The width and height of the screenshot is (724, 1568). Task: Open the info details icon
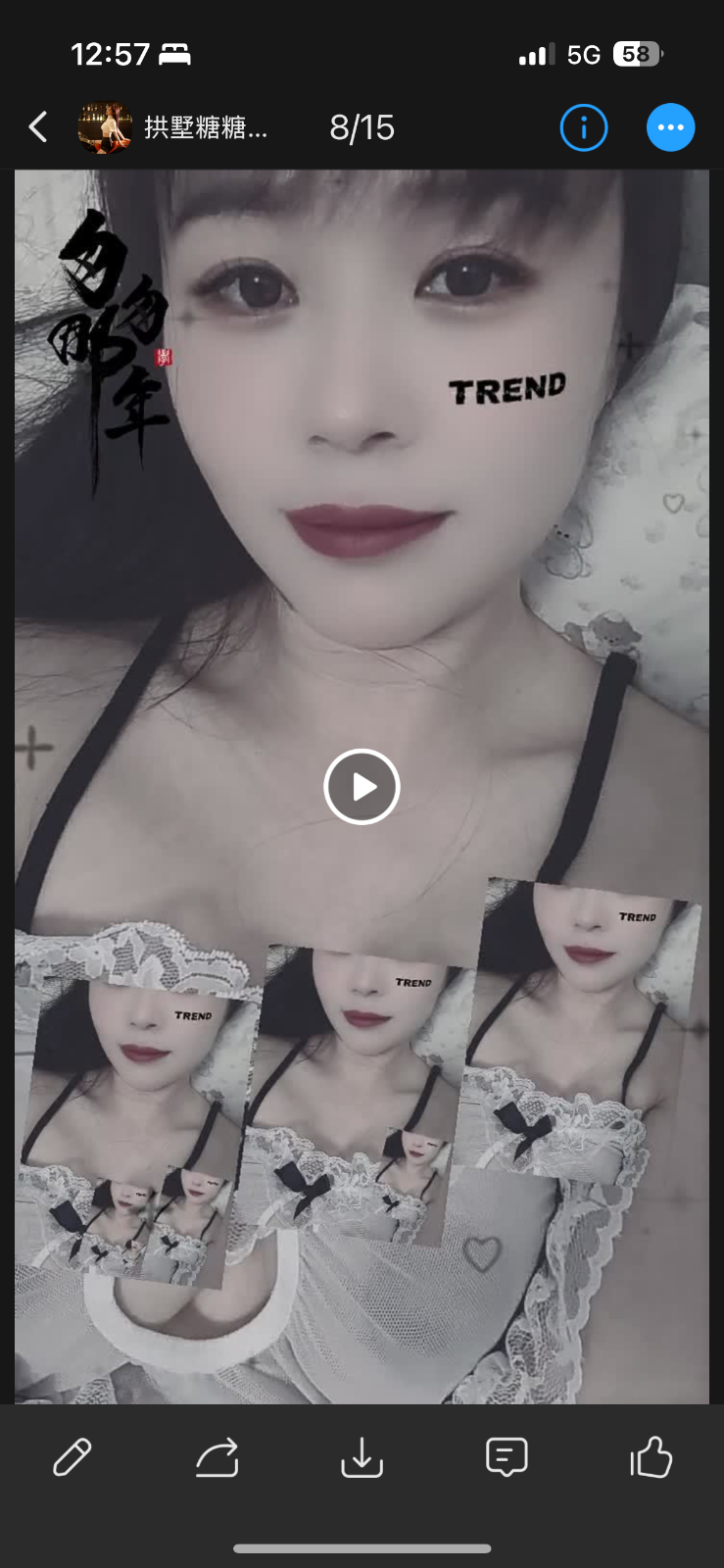click(584, 127)
